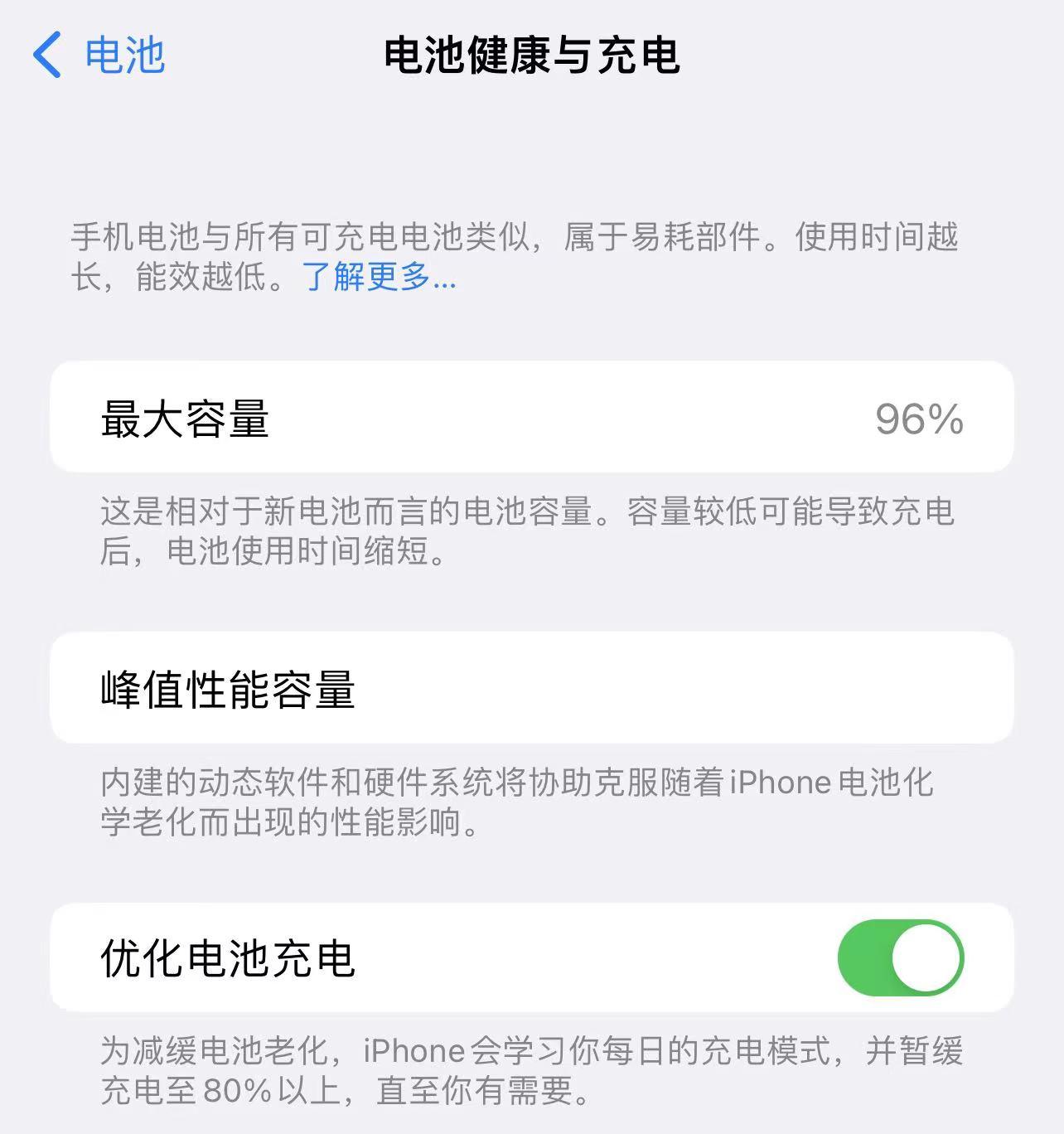Select the '电池健康与充电' page title
Viewport: 1064px width, 1134px height.
pyautogui.click(x=530, y=56)
